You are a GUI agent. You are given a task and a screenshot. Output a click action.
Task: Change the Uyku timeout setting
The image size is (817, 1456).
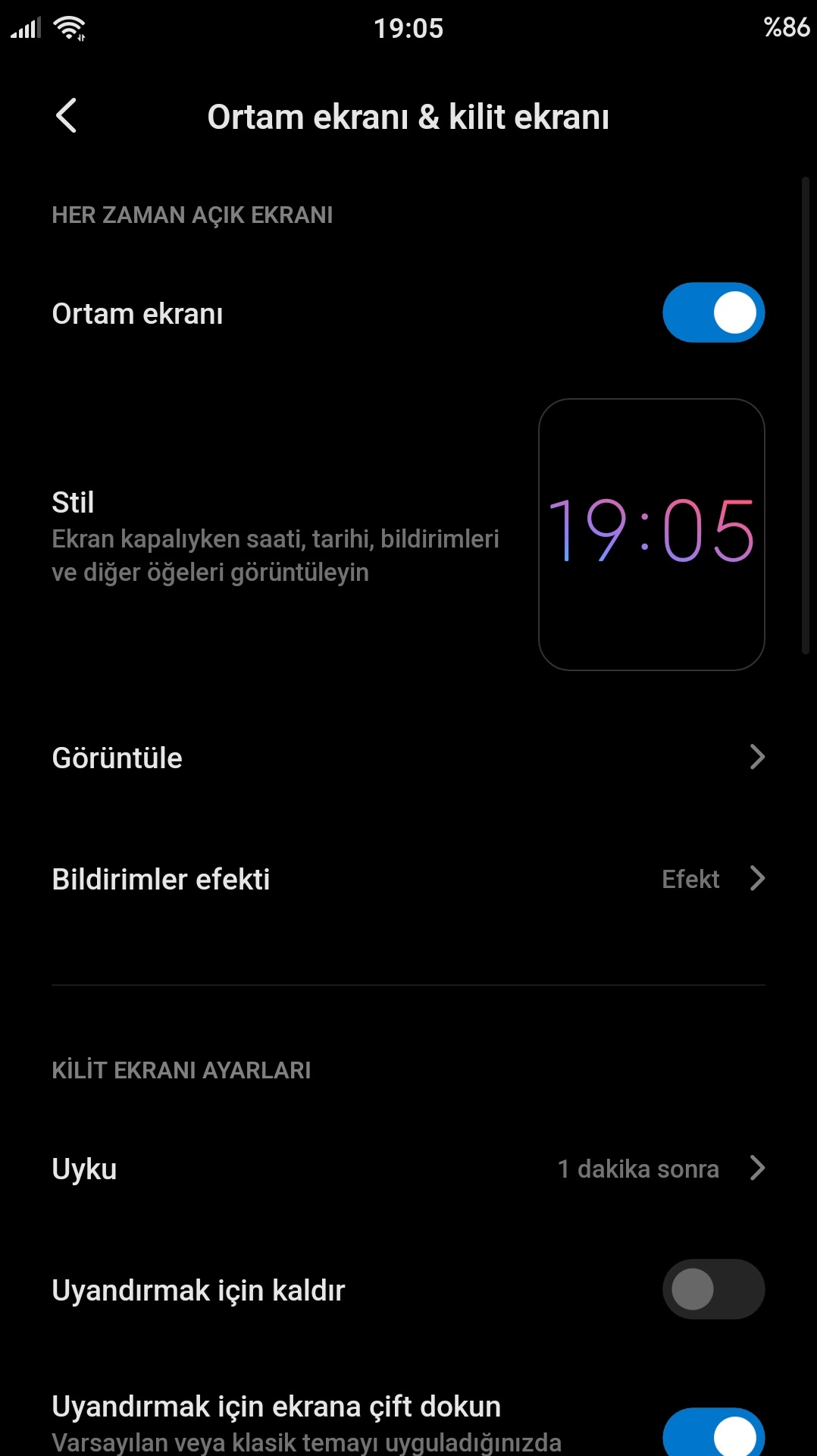[x=408, y=1169]
